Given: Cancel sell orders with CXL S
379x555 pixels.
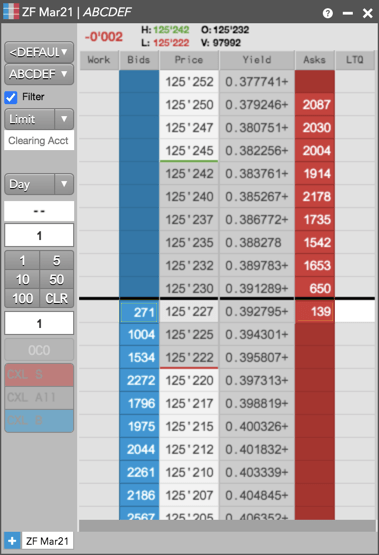Looking at the screenshot, I should tap(39, 375).
